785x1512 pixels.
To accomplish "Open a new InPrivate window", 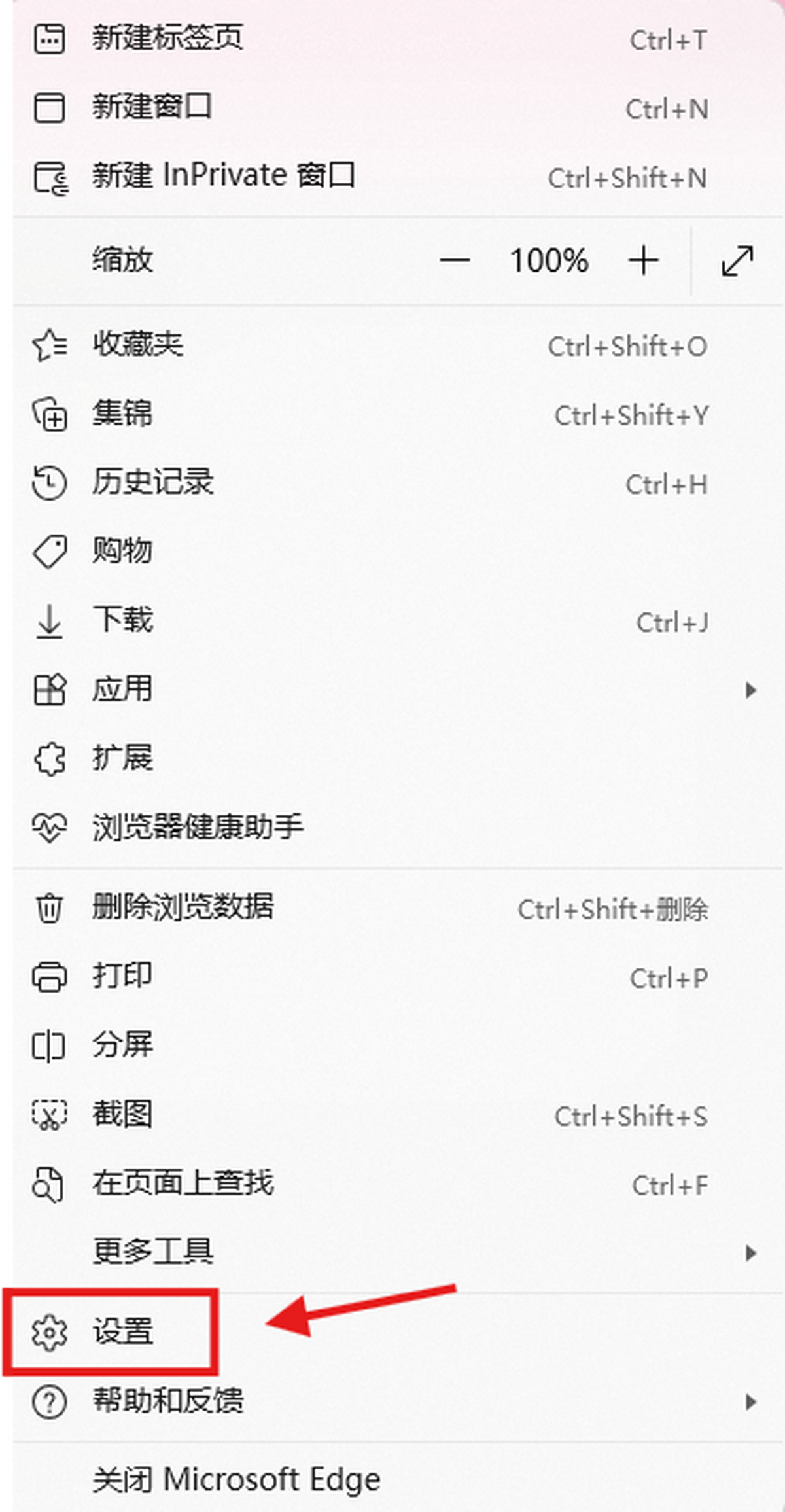I will click(222, 176).
